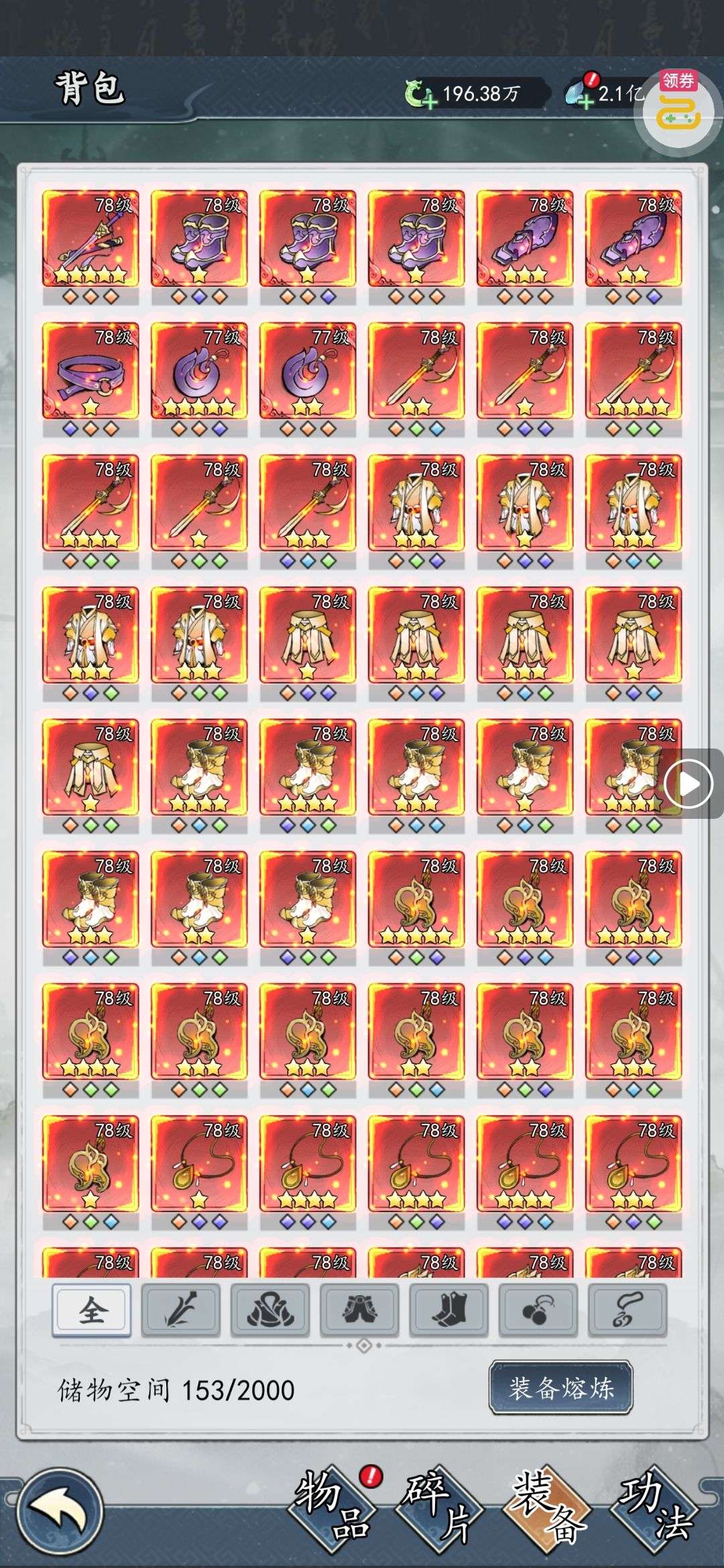Open the purple belt level 78 item
Image resolution: width=724 pixels, height=1568 pixels.
coord(90,371)
